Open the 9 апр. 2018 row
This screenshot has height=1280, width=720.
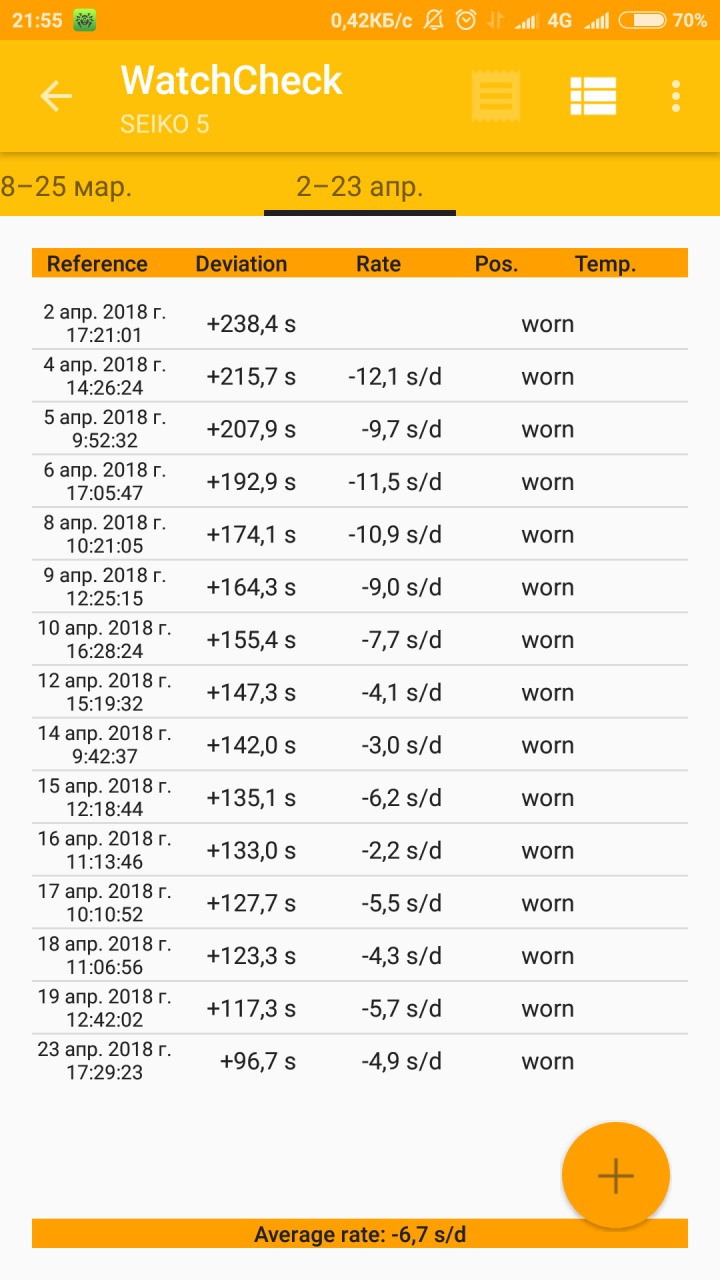tap(360, 588)
